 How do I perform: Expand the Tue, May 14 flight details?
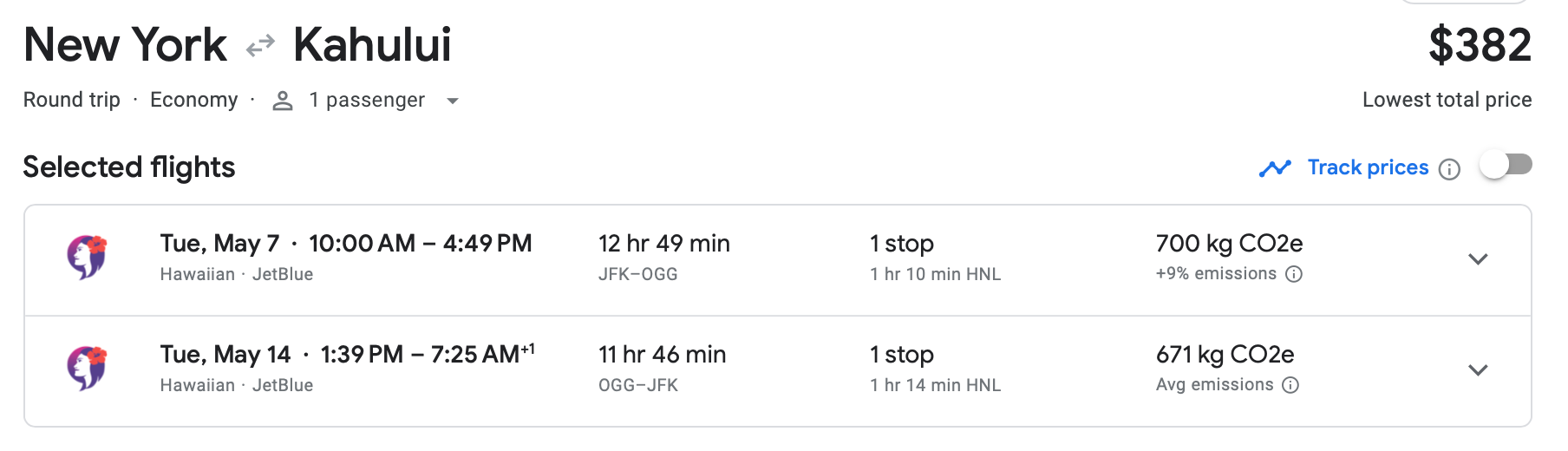click(x=1478, y=370)
